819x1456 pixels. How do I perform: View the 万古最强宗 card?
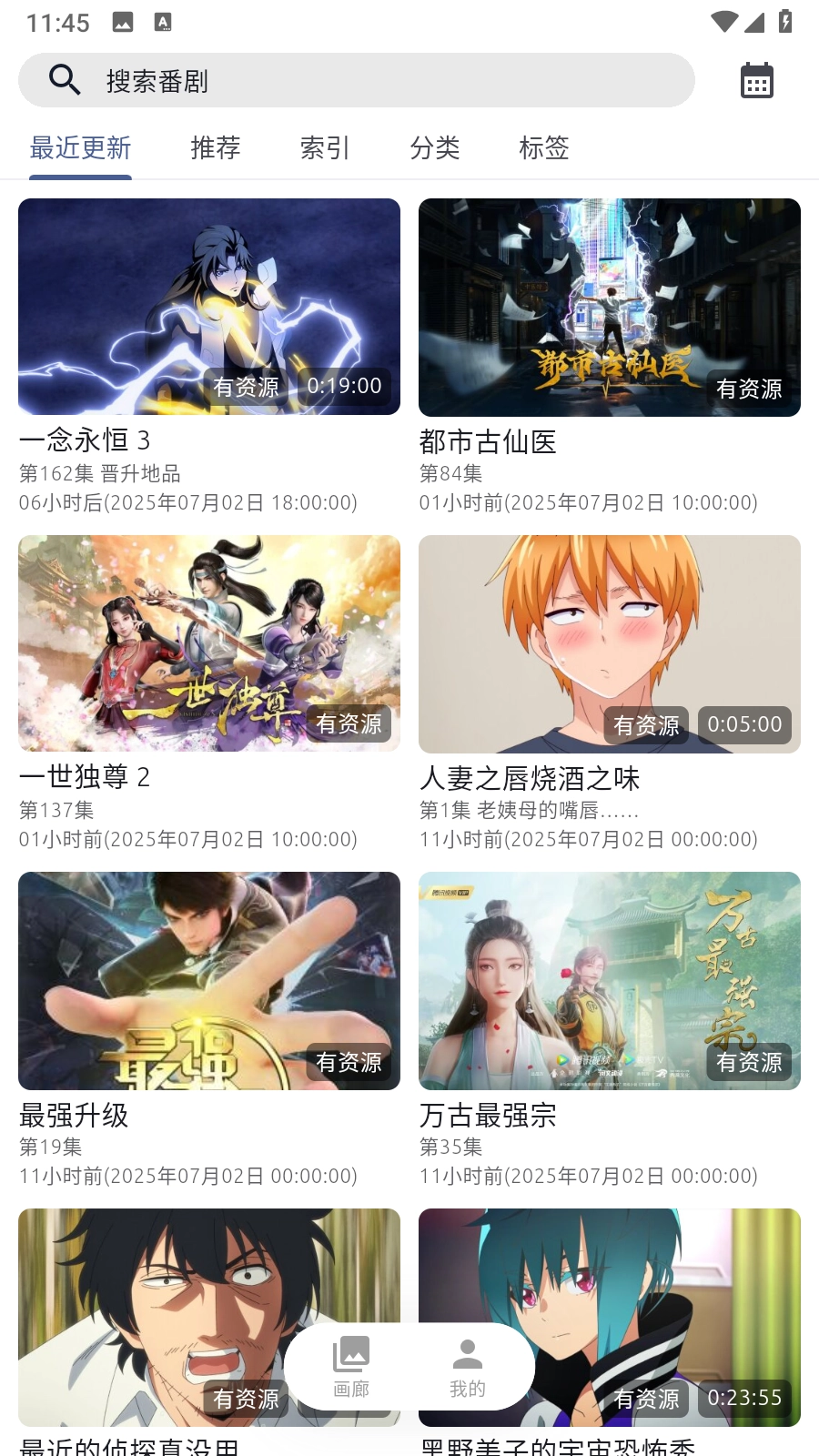(610, 981)
